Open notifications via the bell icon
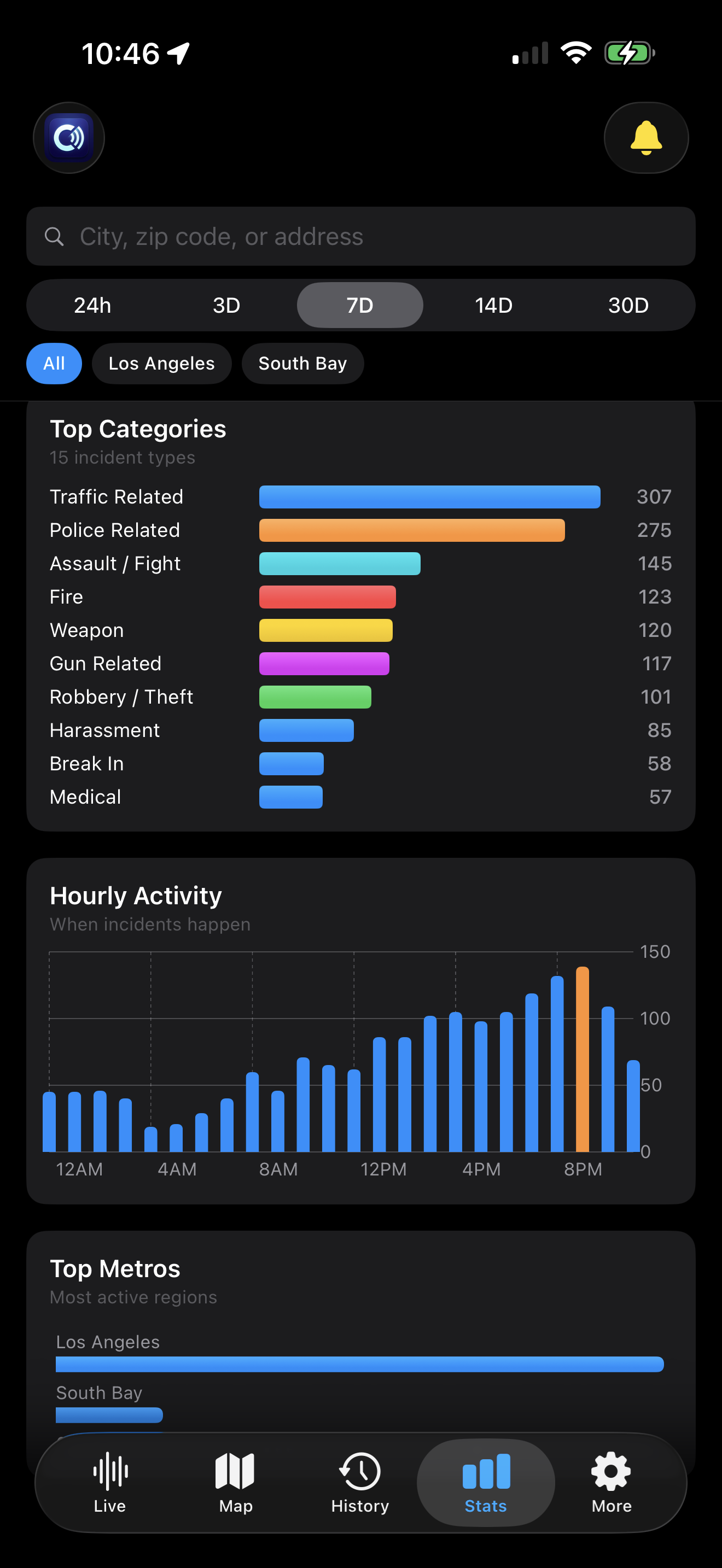This screenshot has width=722, height=1568. tap(647, 138)
